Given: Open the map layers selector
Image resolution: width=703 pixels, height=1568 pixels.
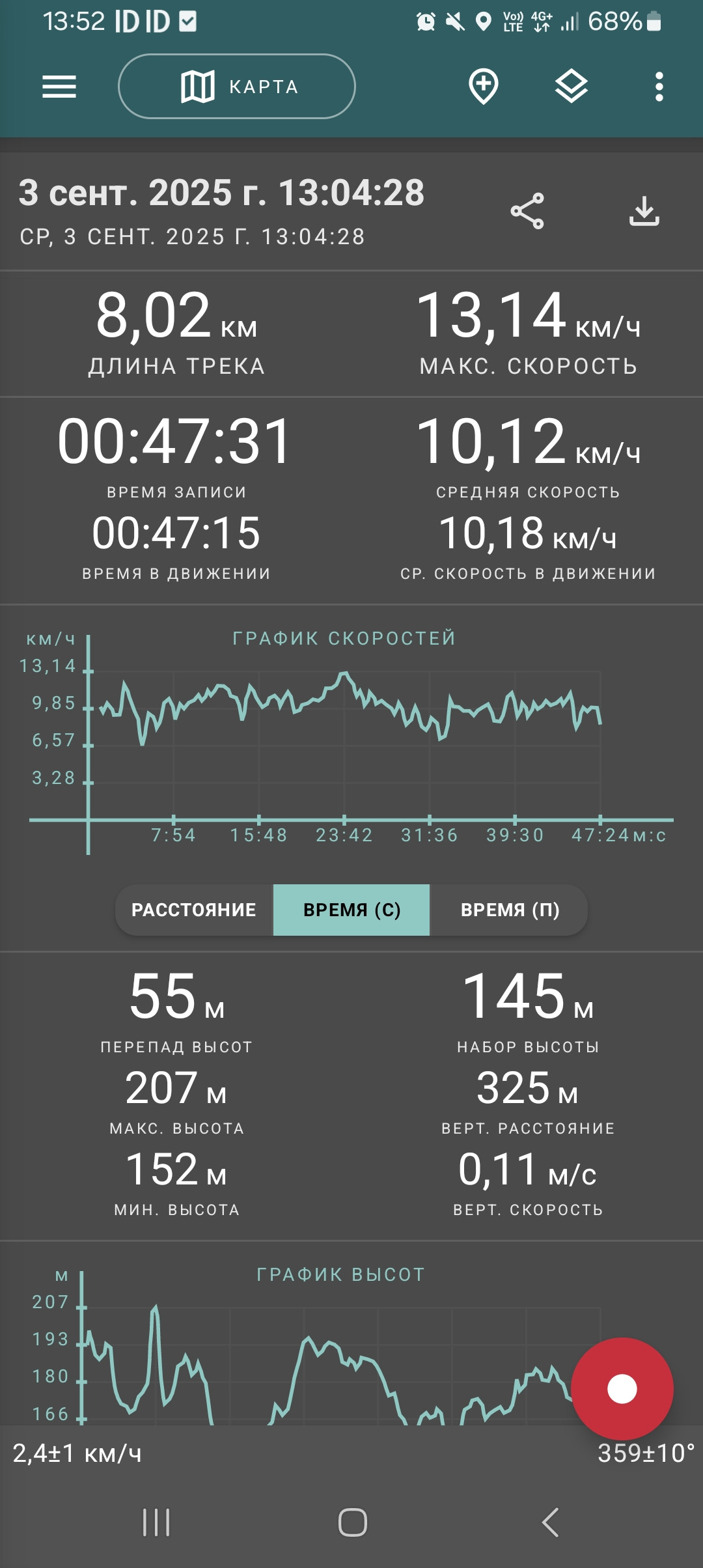Looking at the screenshot, I should 572,87.
